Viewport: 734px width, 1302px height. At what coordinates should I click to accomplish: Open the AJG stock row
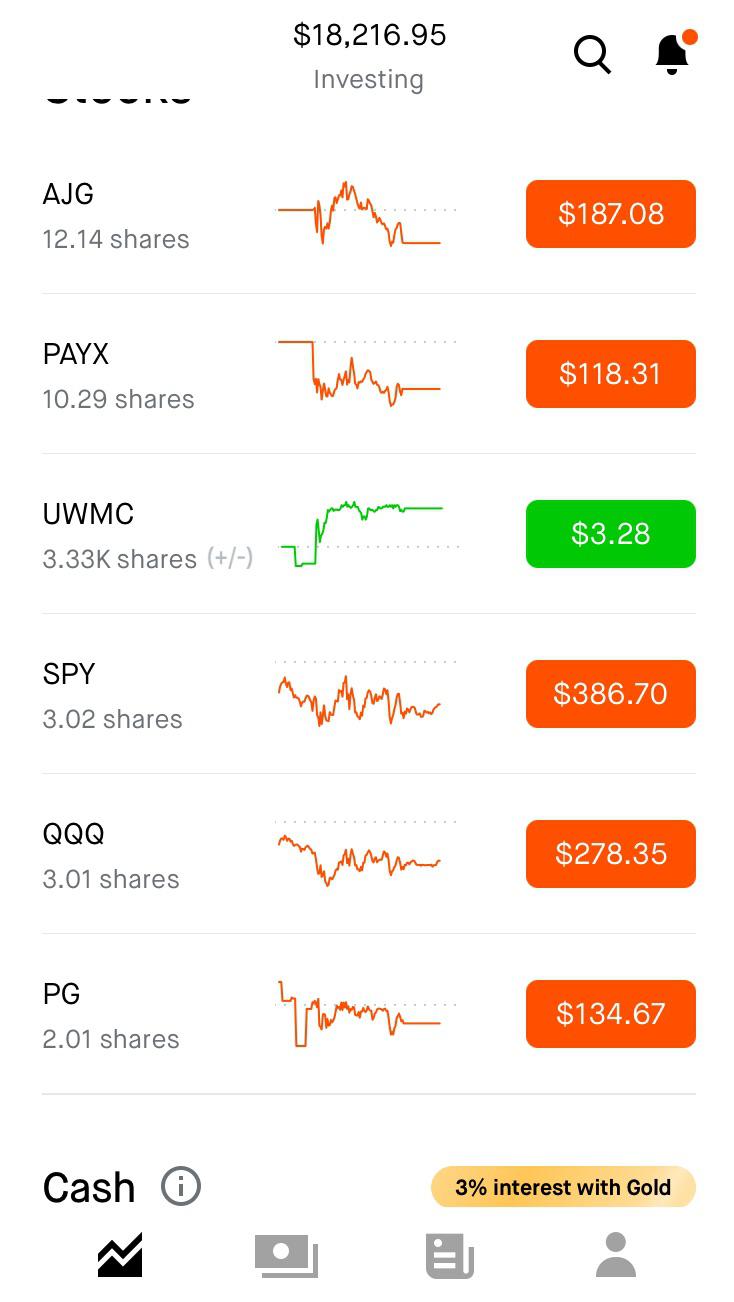point(150,215)
